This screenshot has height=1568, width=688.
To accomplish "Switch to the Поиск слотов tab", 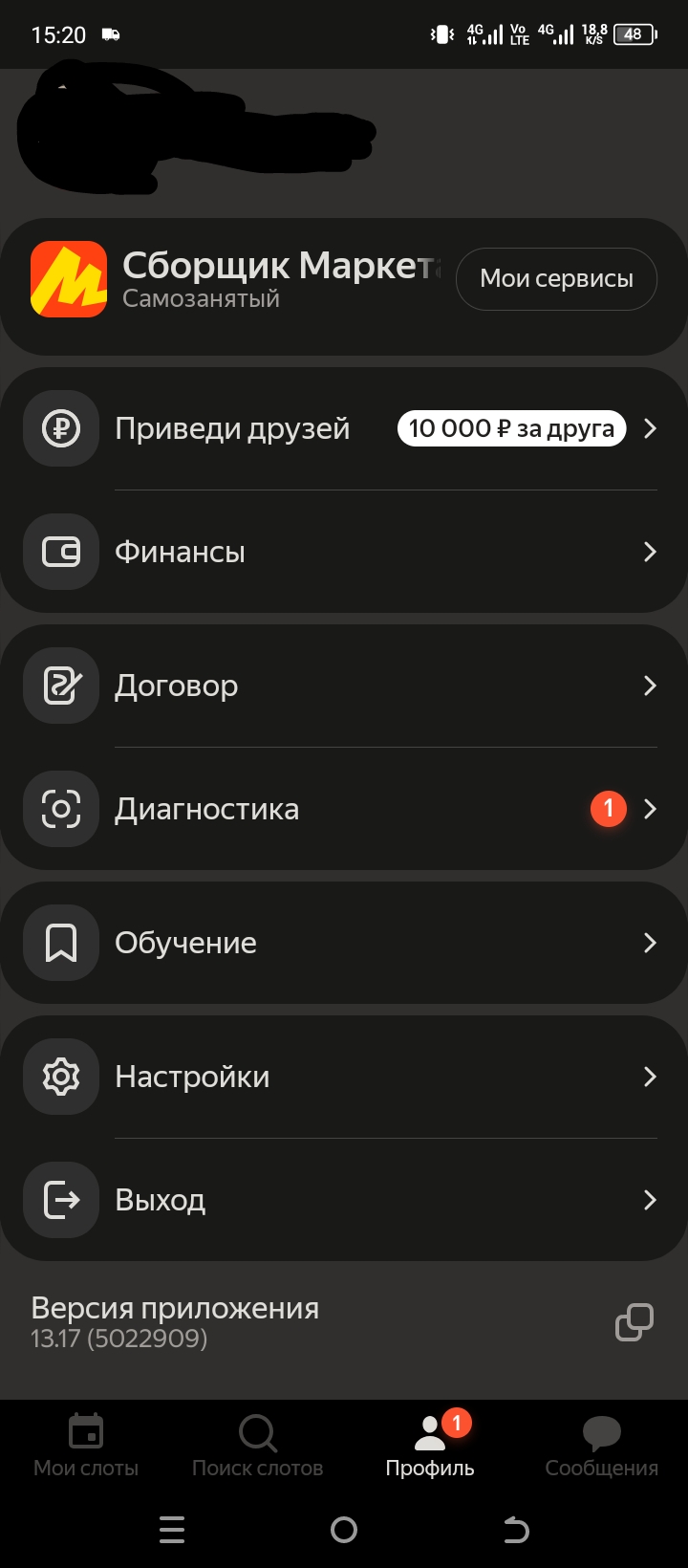I will coord(258,1446).
